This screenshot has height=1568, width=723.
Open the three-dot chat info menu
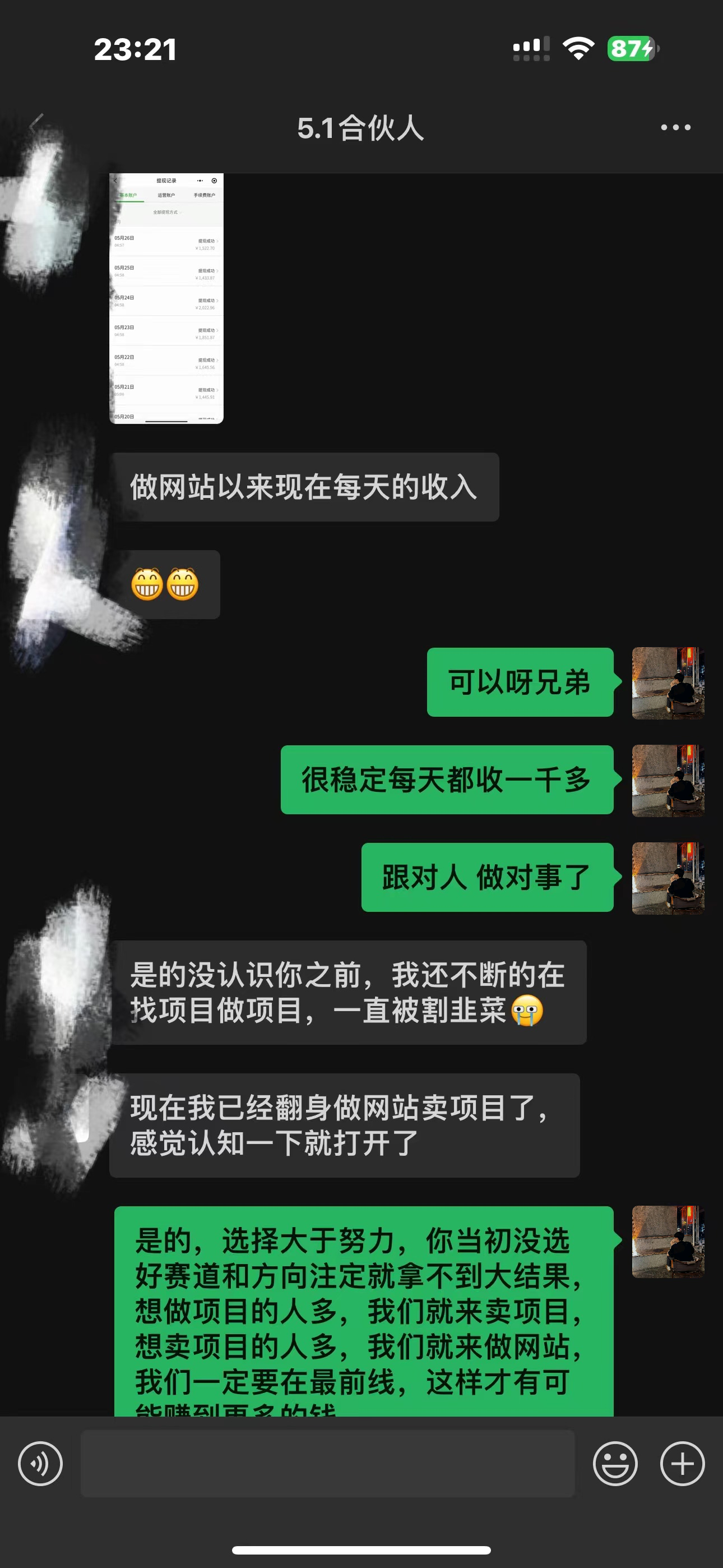tap(675, 127)
